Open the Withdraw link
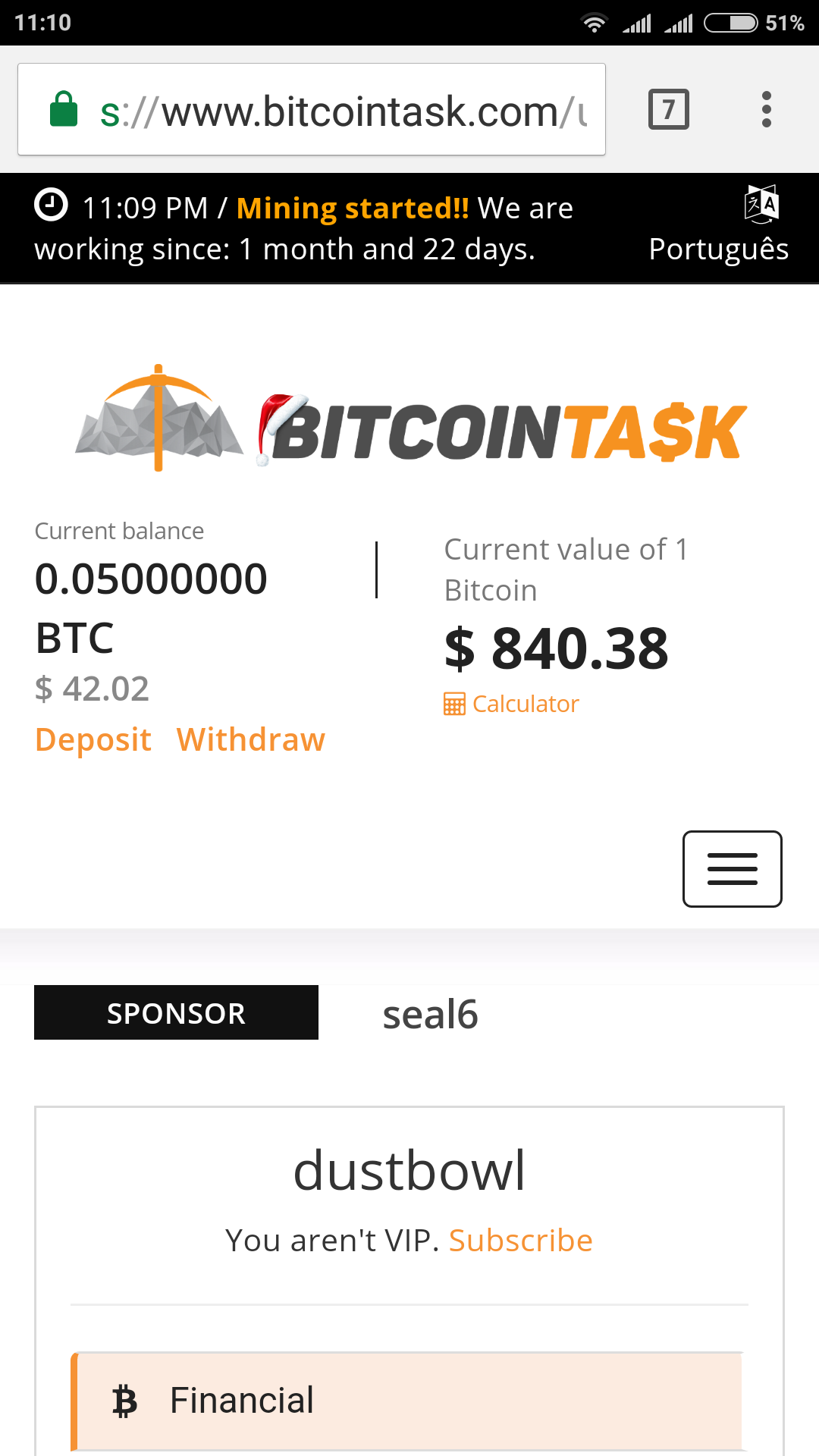Viewport: 819px width, 1456px height. coord(251,740)
